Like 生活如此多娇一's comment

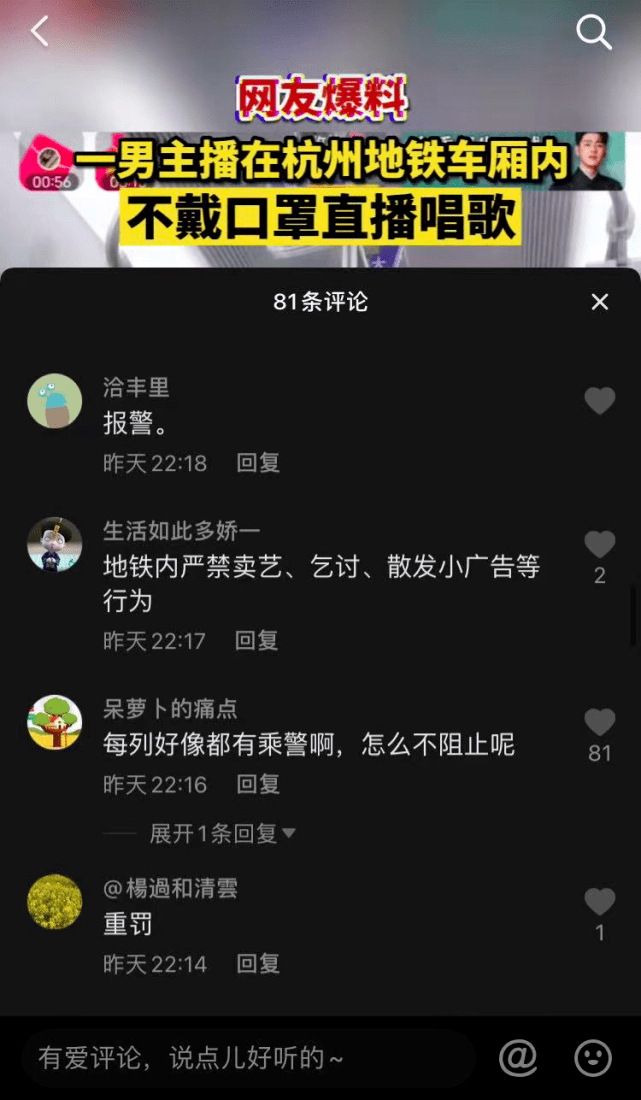point(599,545)
